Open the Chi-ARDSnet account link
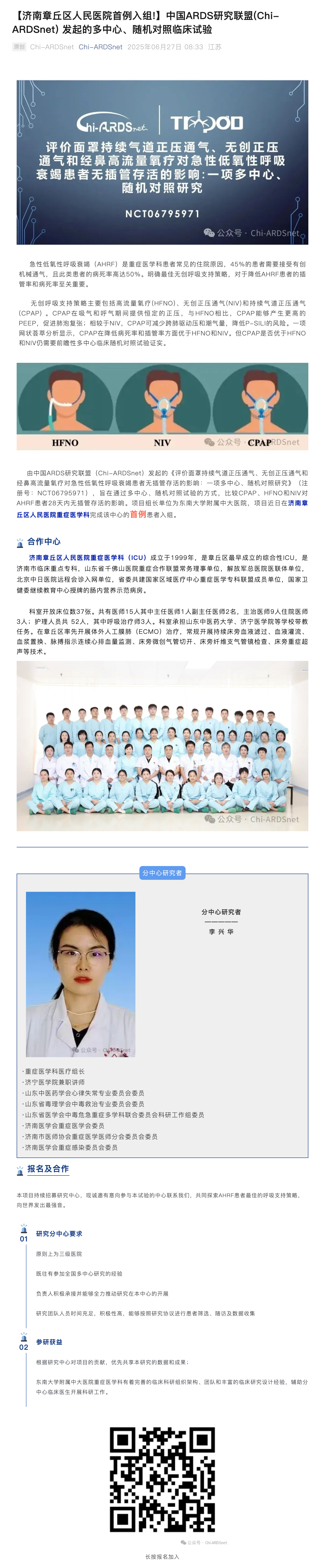Screen dimensions: 323x1568 pos(100,47)
